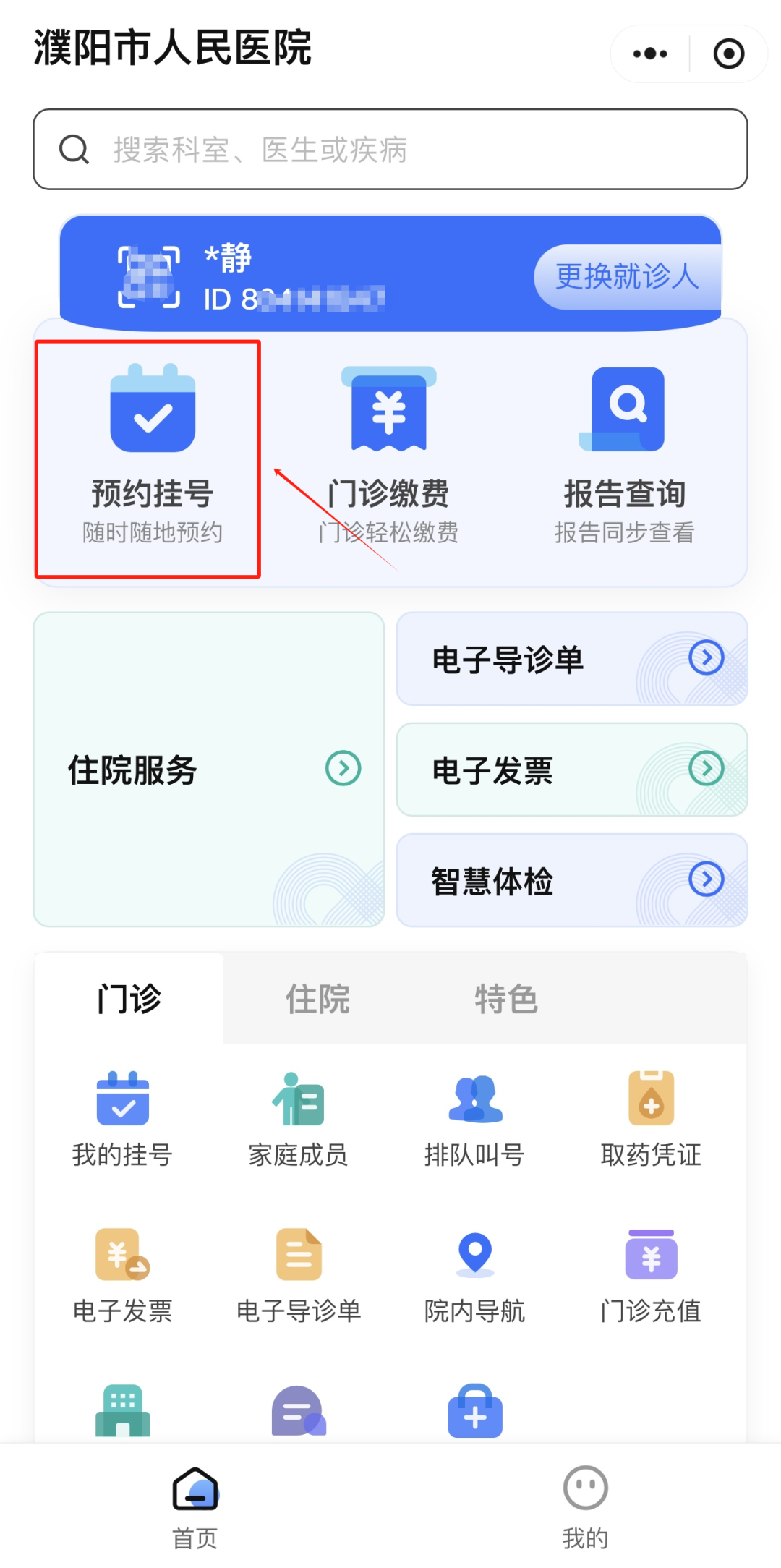Open 预约挂号 appointment booking
781x1568 pixels.
pos(152,456)
